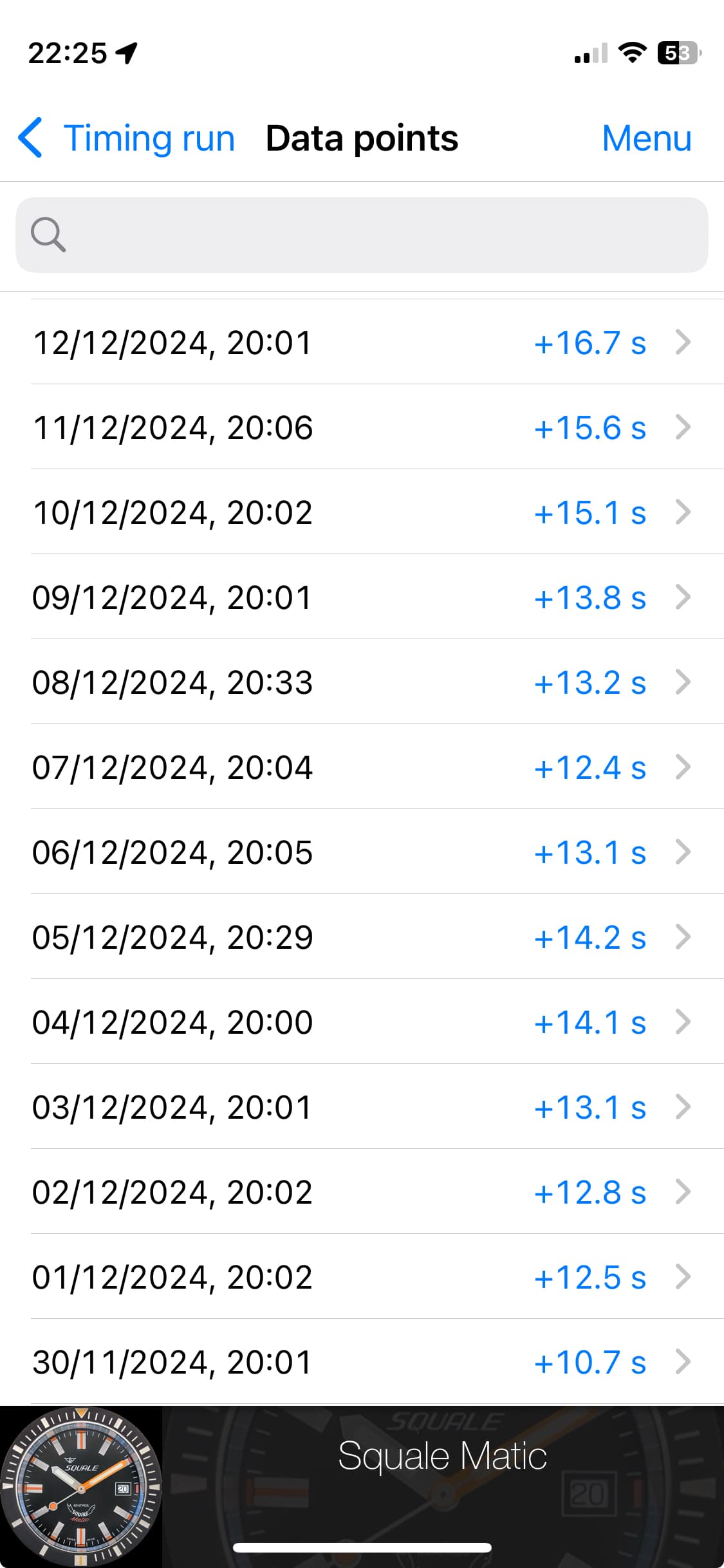Open the 12/12/2024, 20:01 data point
724x1568 pixels.
362,342
